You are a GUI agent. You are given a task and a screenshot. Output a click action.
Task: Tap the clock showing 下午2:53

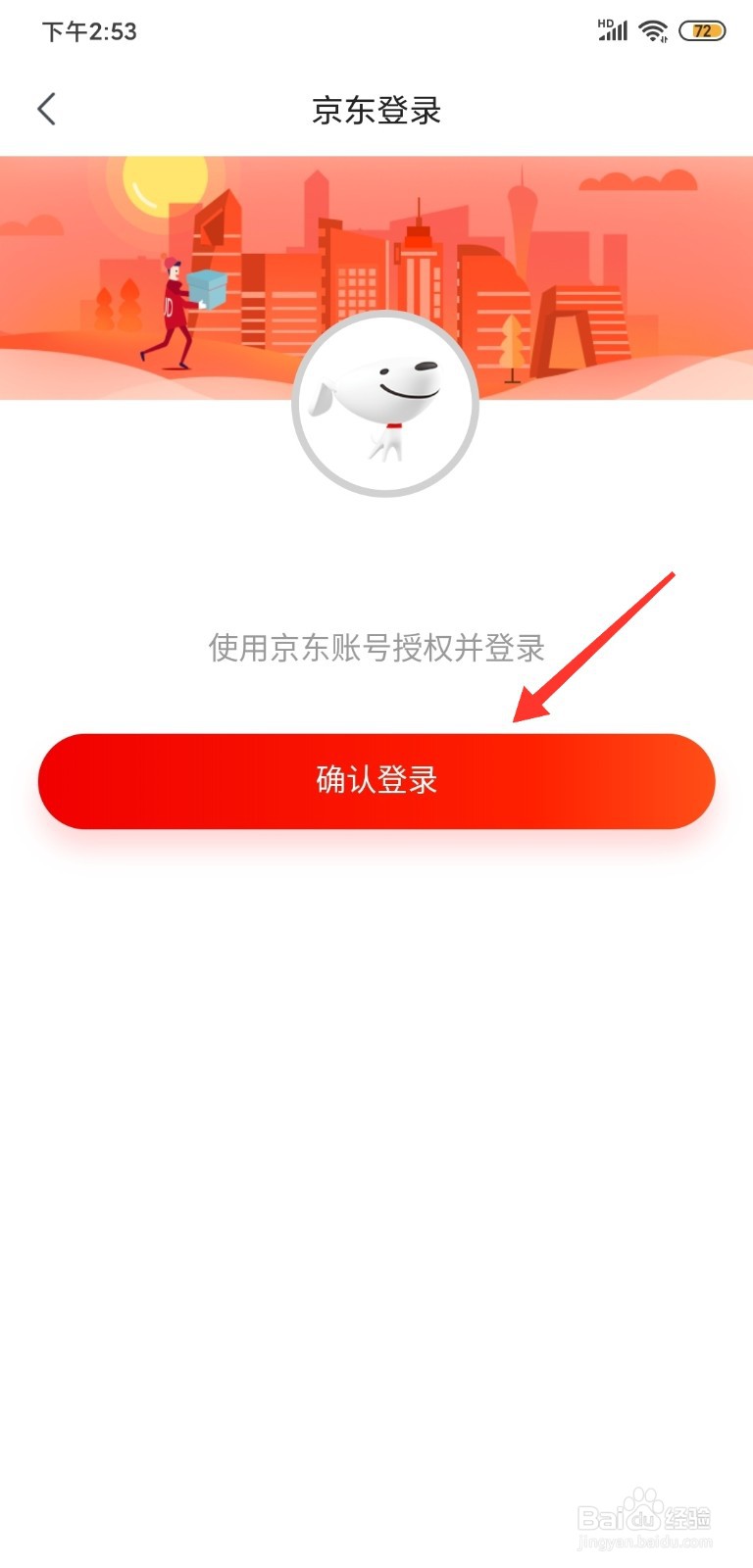click(86, 30)
